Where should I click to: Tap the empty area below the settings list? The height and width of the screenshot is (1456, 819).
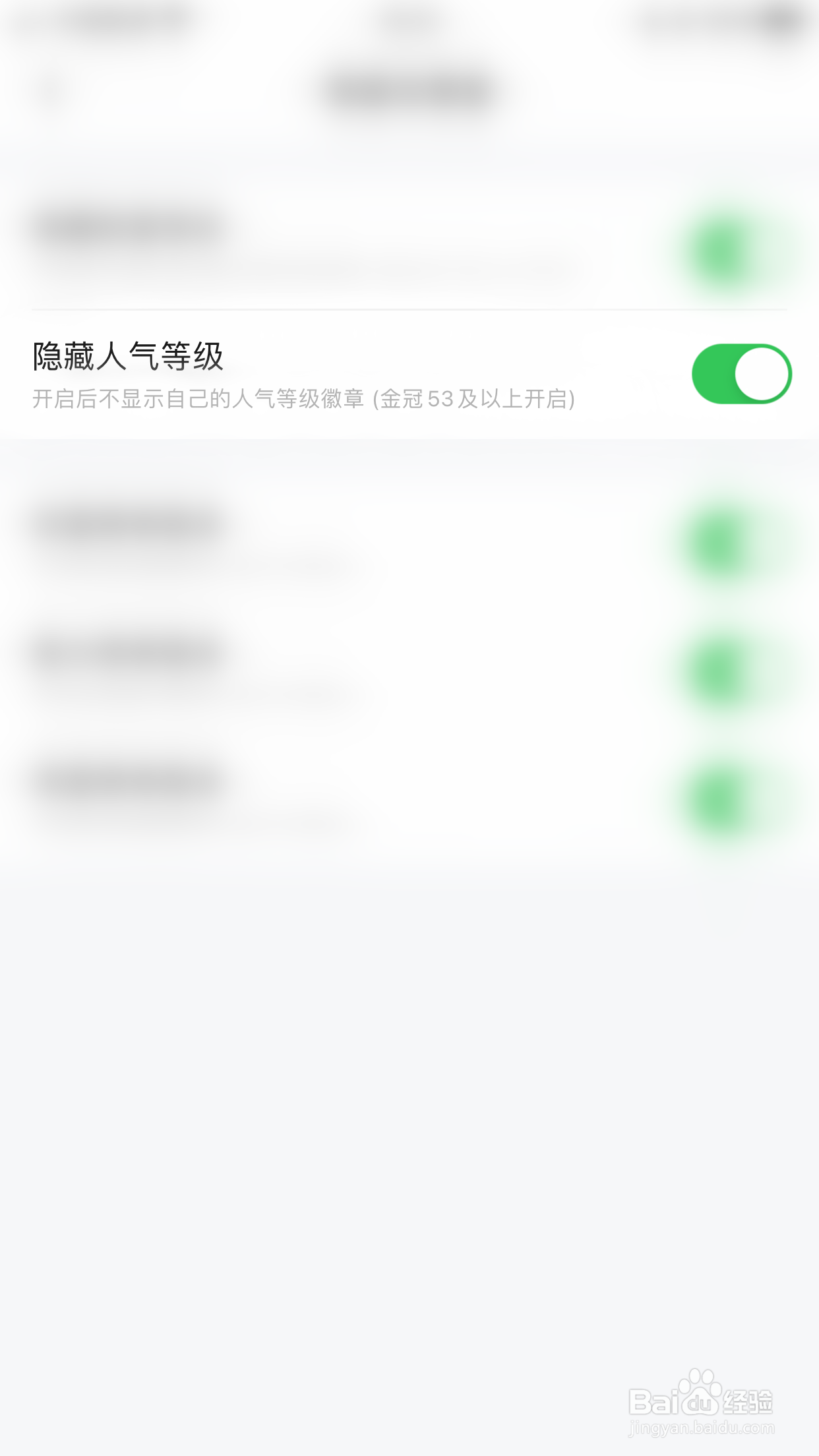click(x=409, y=1055)
